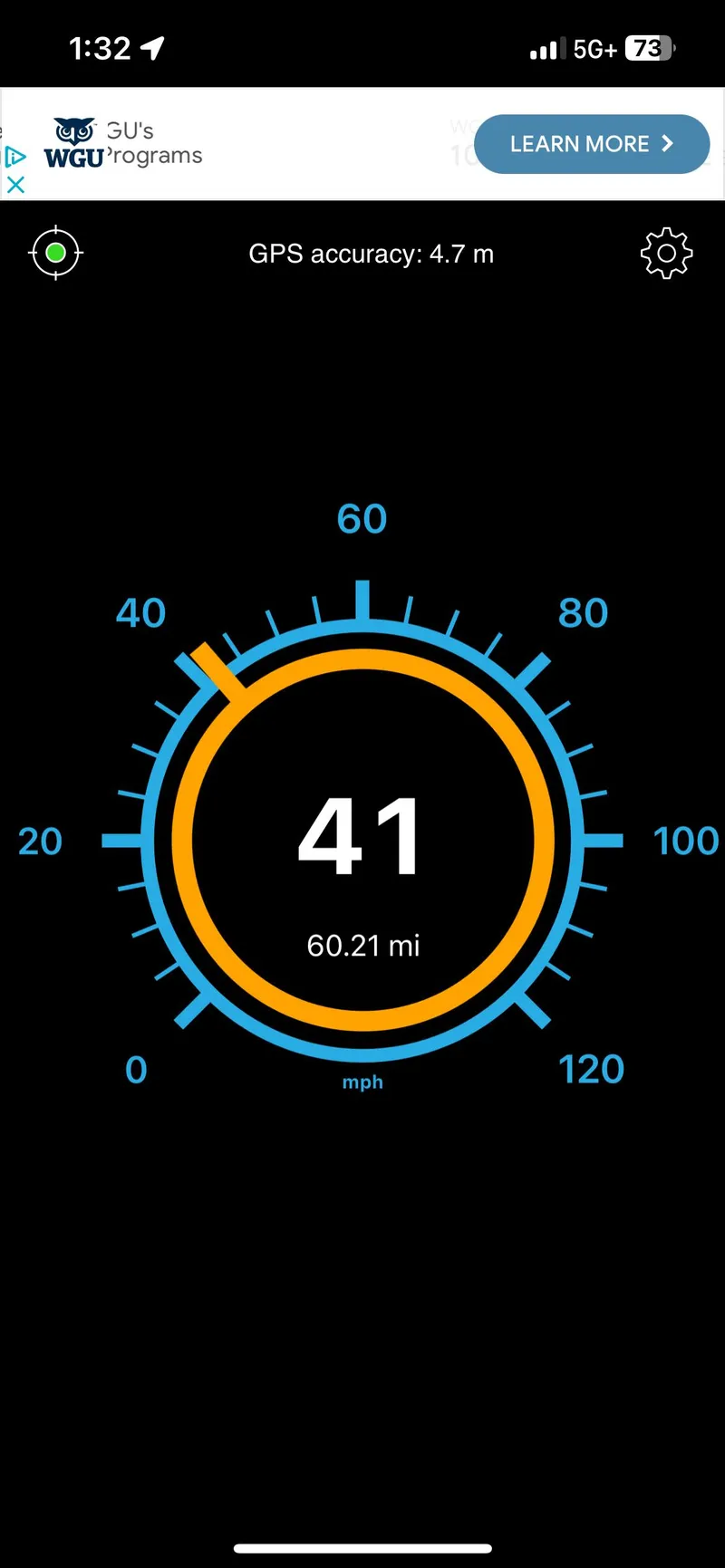The height and width of the screenshot is (1568, 725).
Task: Tap Learn More on the WGU ad
Action: tap(591, 144)
